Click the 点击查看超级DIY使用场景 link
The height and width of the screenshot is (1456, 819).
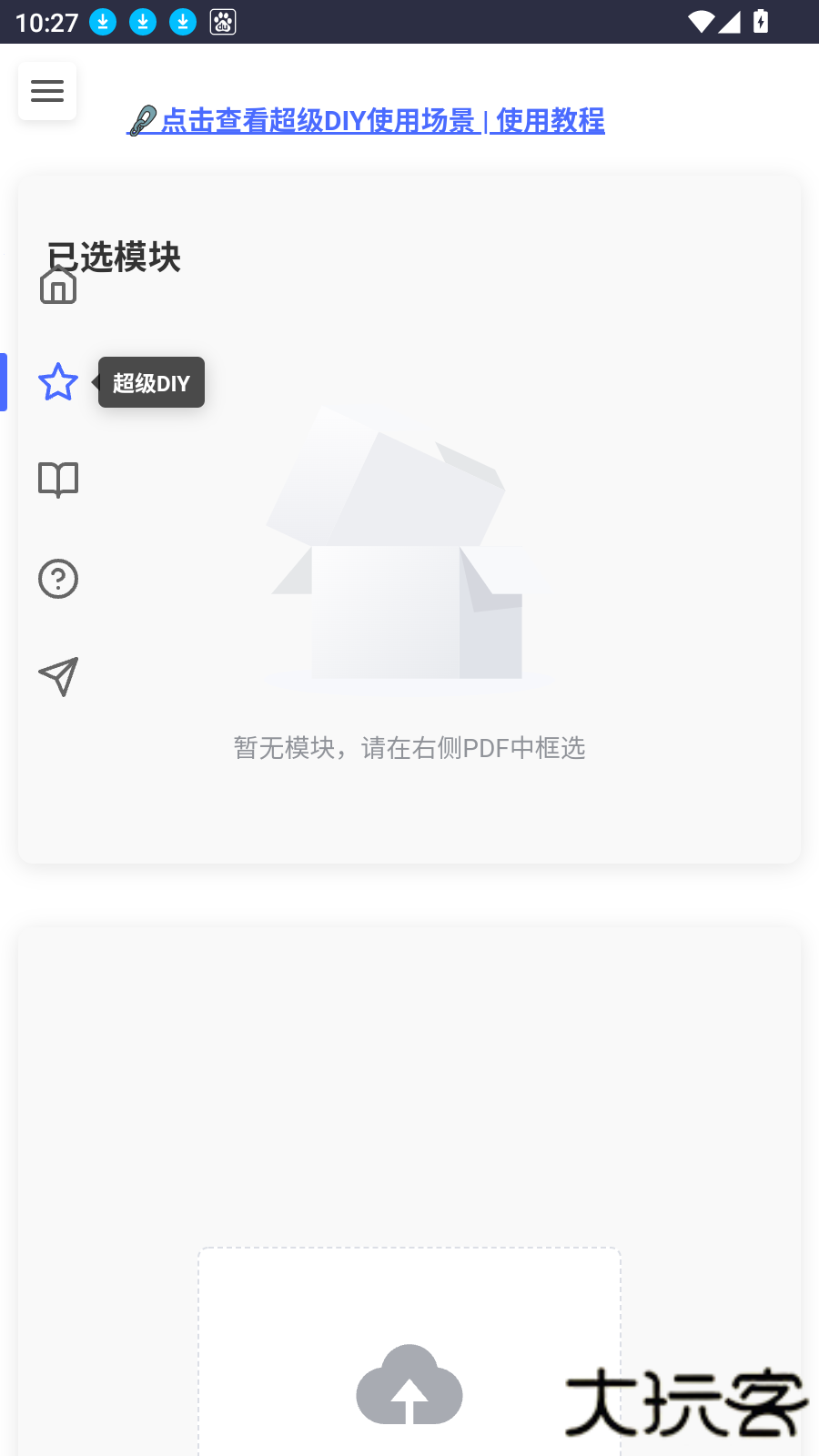tap(320, 121)
